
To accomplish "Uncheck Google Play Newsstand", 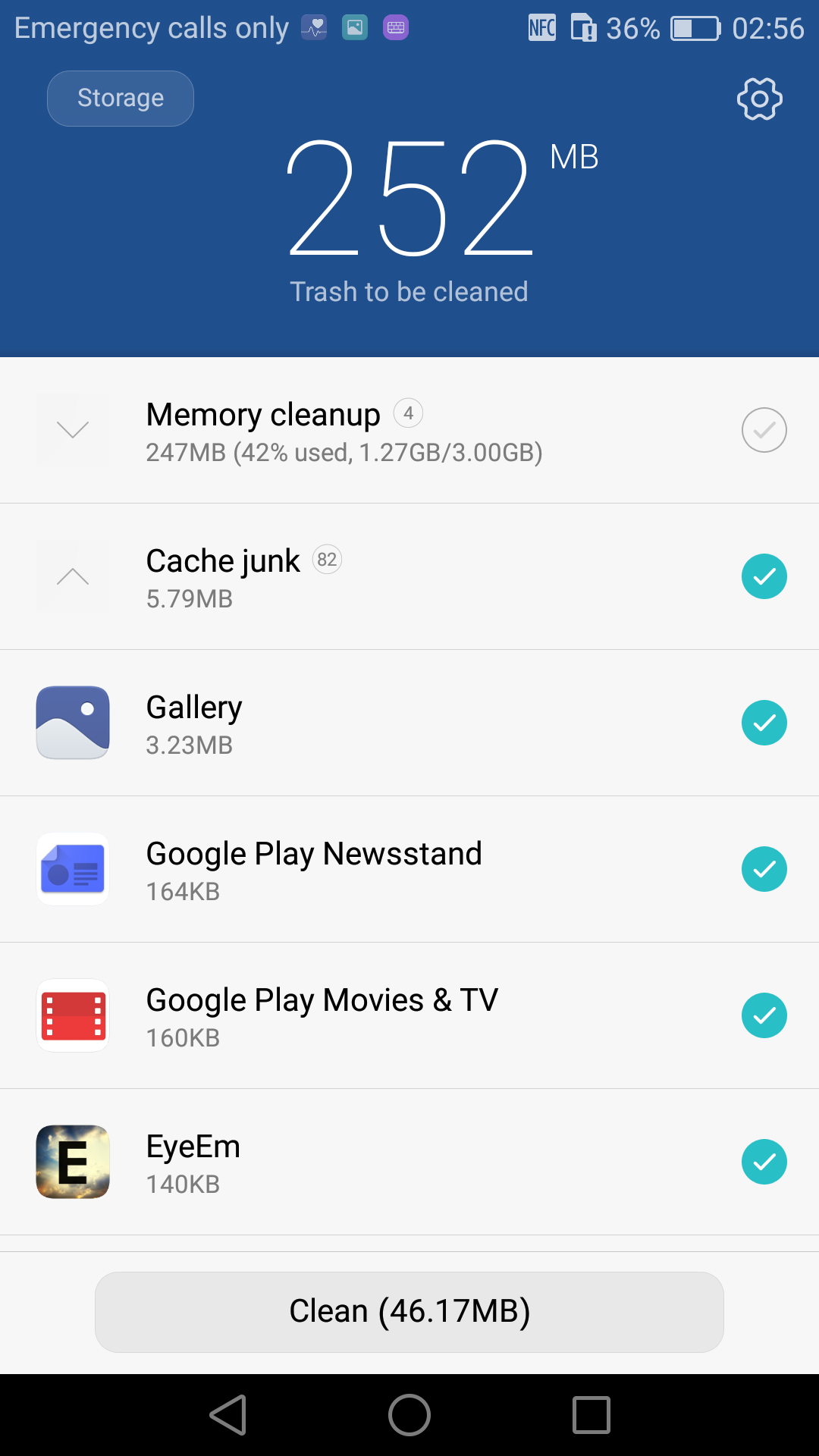I will 764,869.
